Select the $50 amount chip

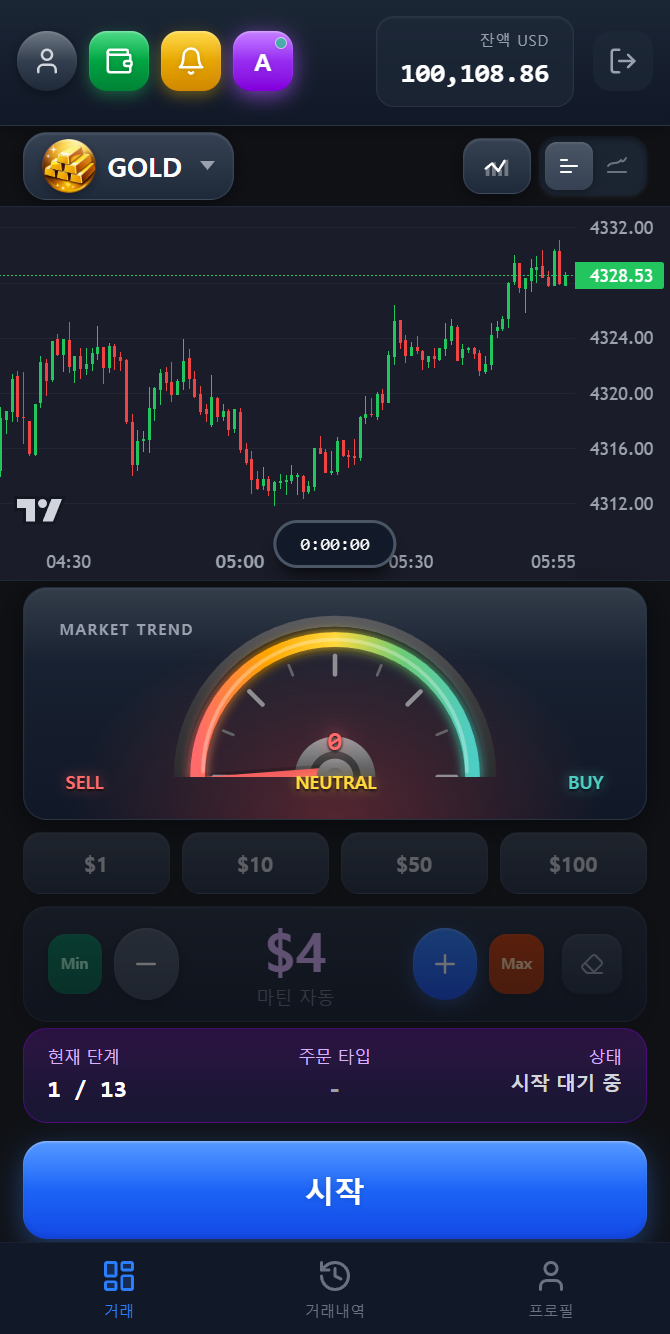point(414,863)
